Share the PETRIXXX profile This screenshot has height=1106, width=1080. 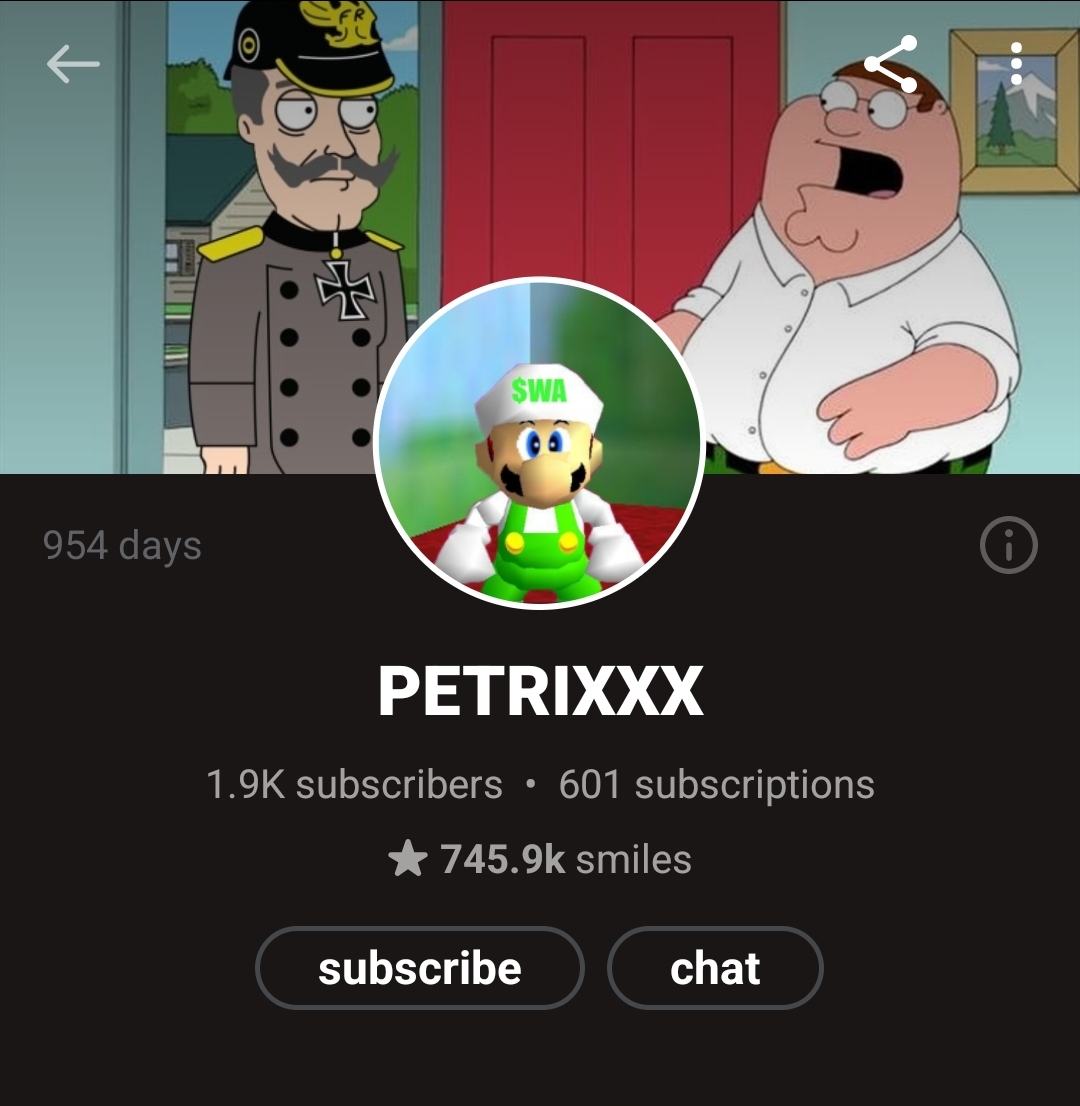tap(889, 65)
